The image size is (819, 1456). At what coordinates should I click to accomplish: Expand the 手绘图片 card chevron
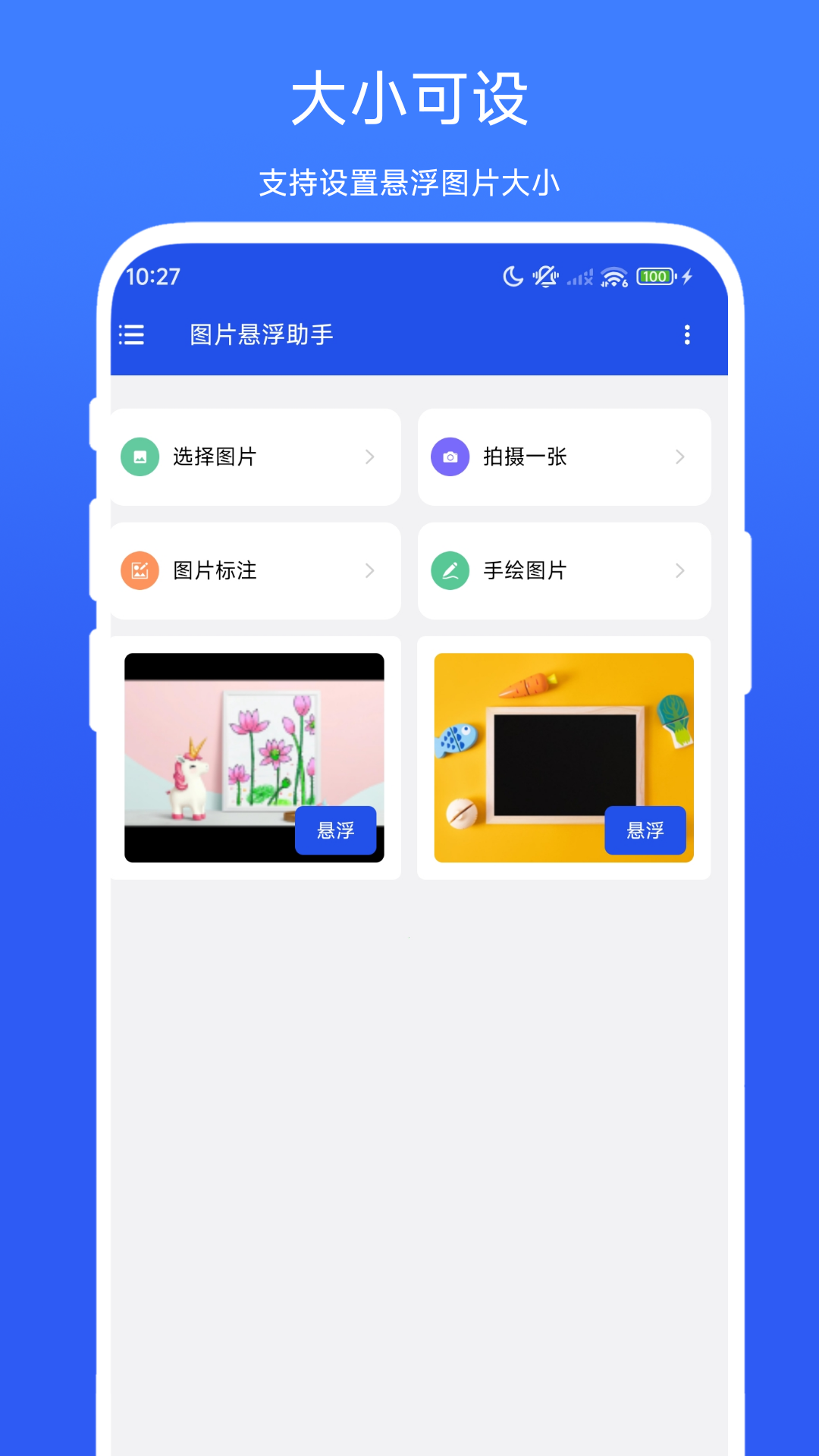coord(680,571)
